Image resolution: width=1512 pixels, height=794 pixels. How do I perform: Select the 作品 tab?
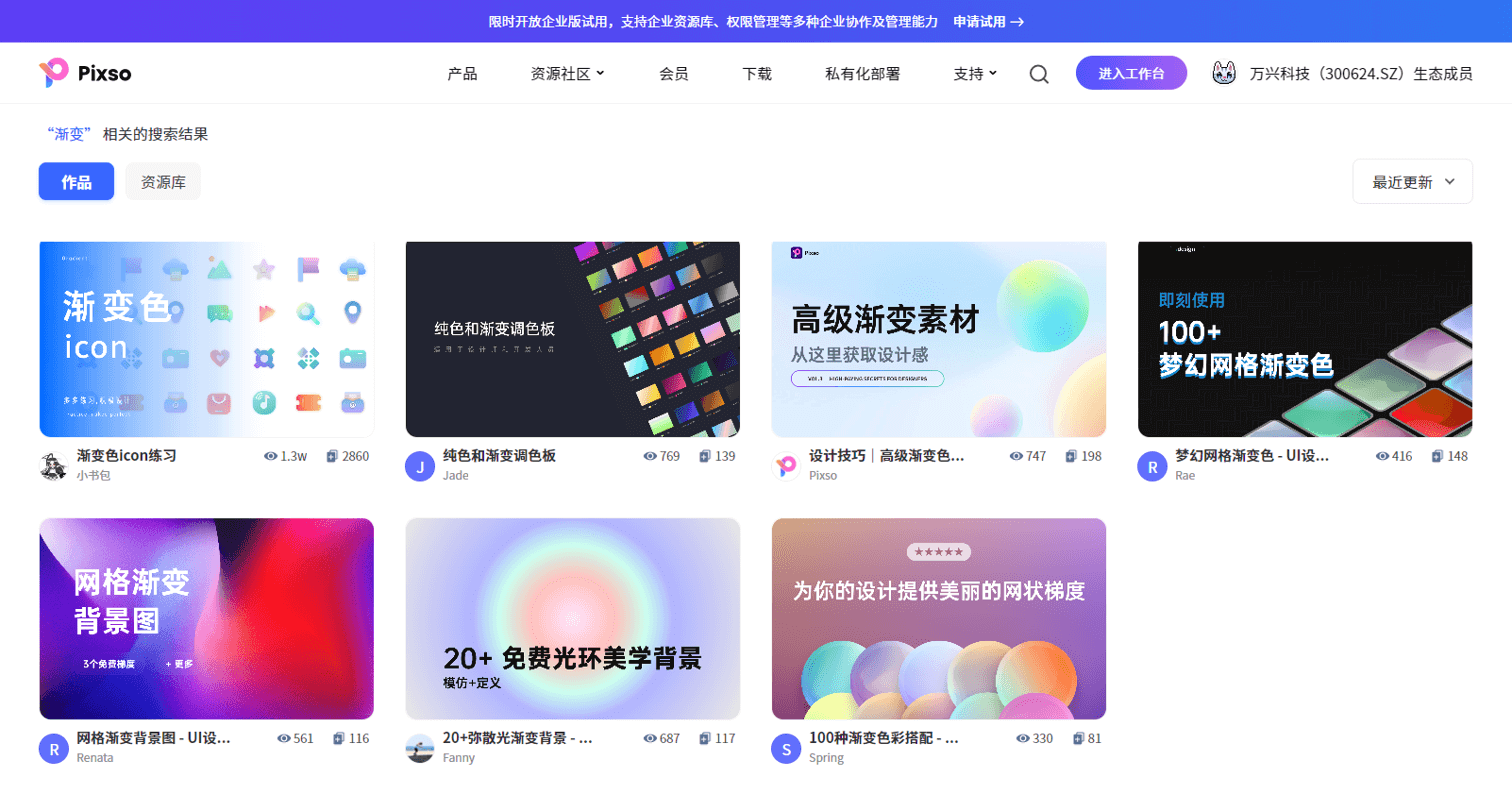pyautogui.click(x=76, y=182)
